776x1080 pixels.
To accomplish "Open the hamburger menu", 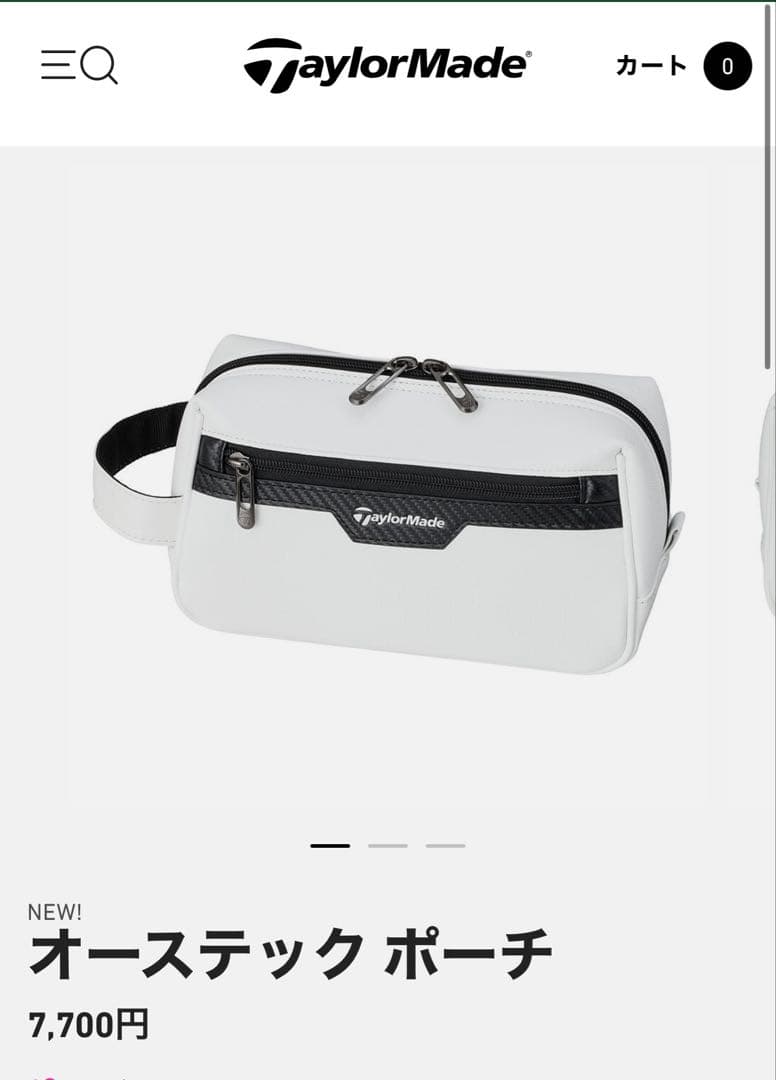I will pyautogui.click(x=57, y=66).
